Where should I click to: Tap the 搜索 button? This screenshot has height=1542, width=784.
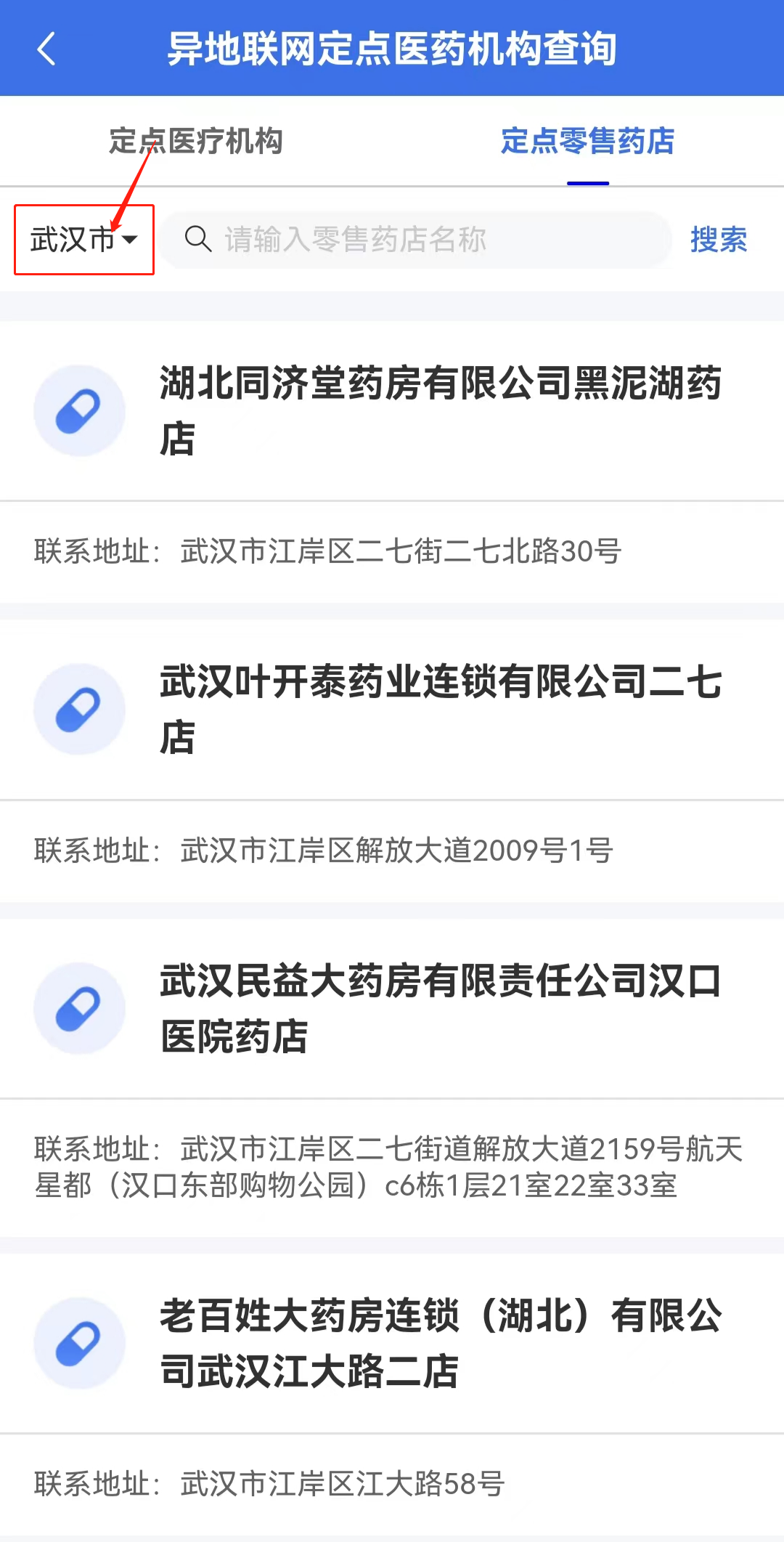[x=718, y=240]
